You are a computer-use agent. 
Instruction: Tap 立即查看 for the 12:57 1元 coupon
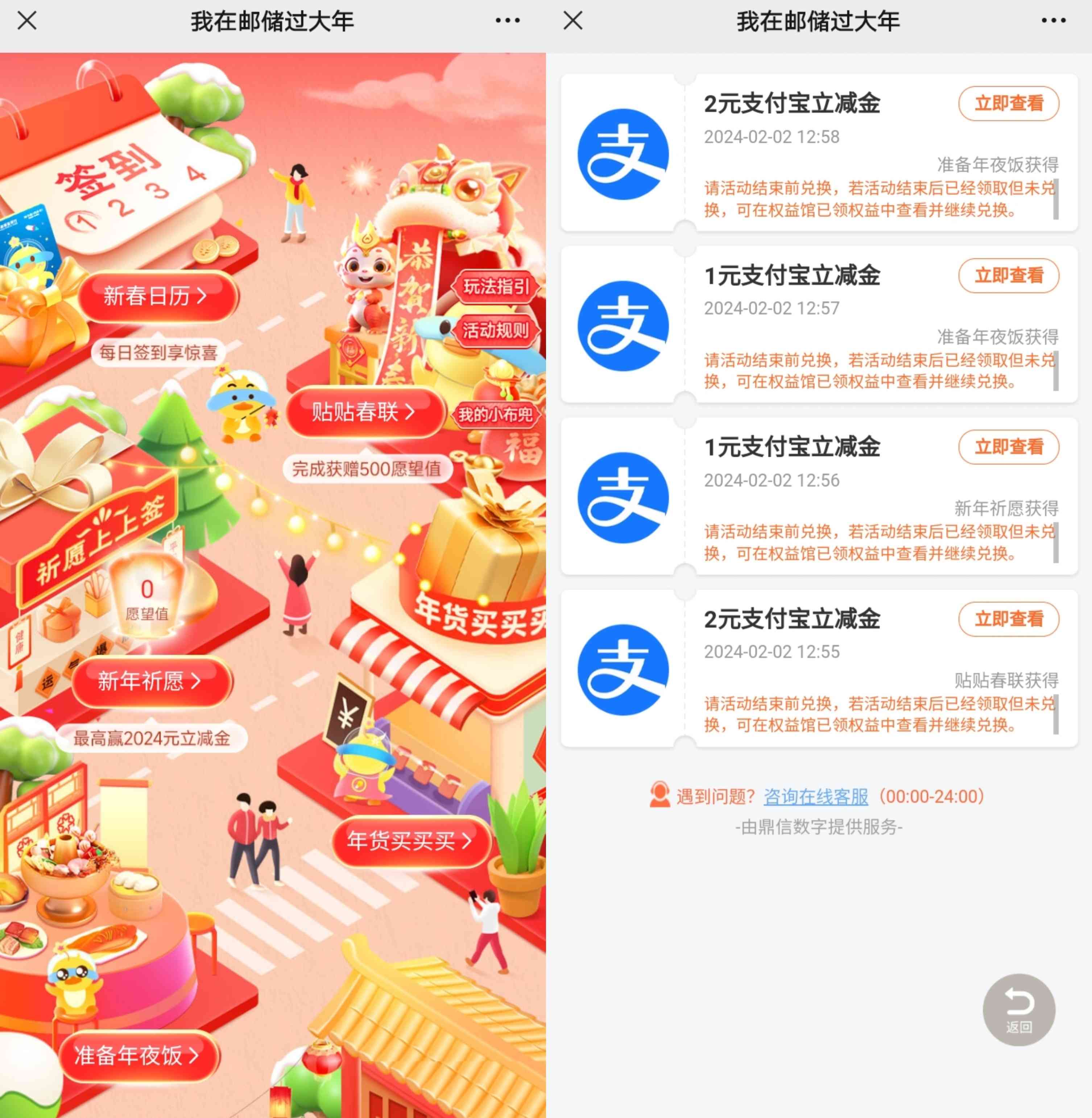point(1008,276)
